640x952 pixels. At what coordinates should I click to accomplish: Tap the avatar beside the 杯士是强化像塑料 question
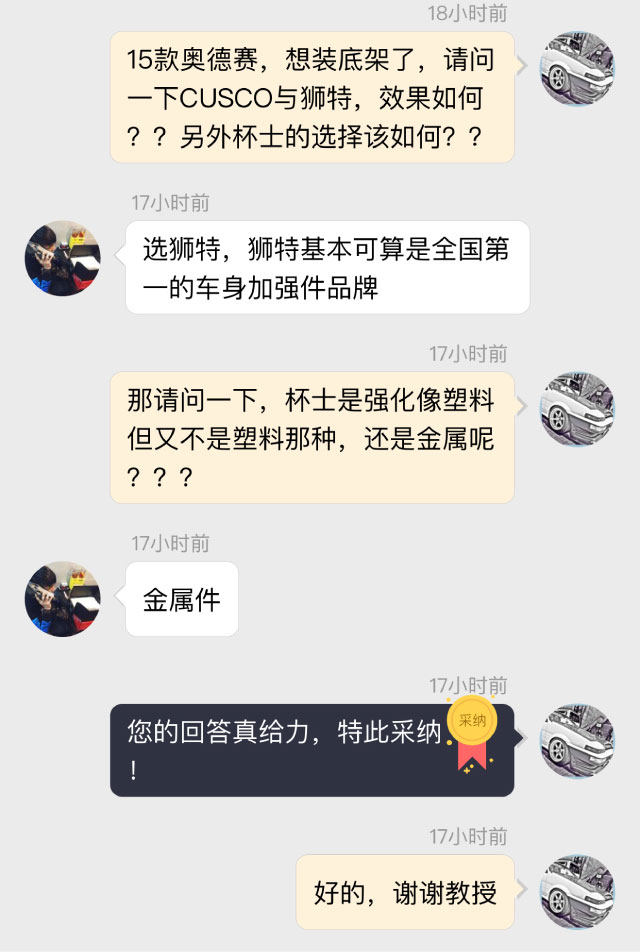577,409
